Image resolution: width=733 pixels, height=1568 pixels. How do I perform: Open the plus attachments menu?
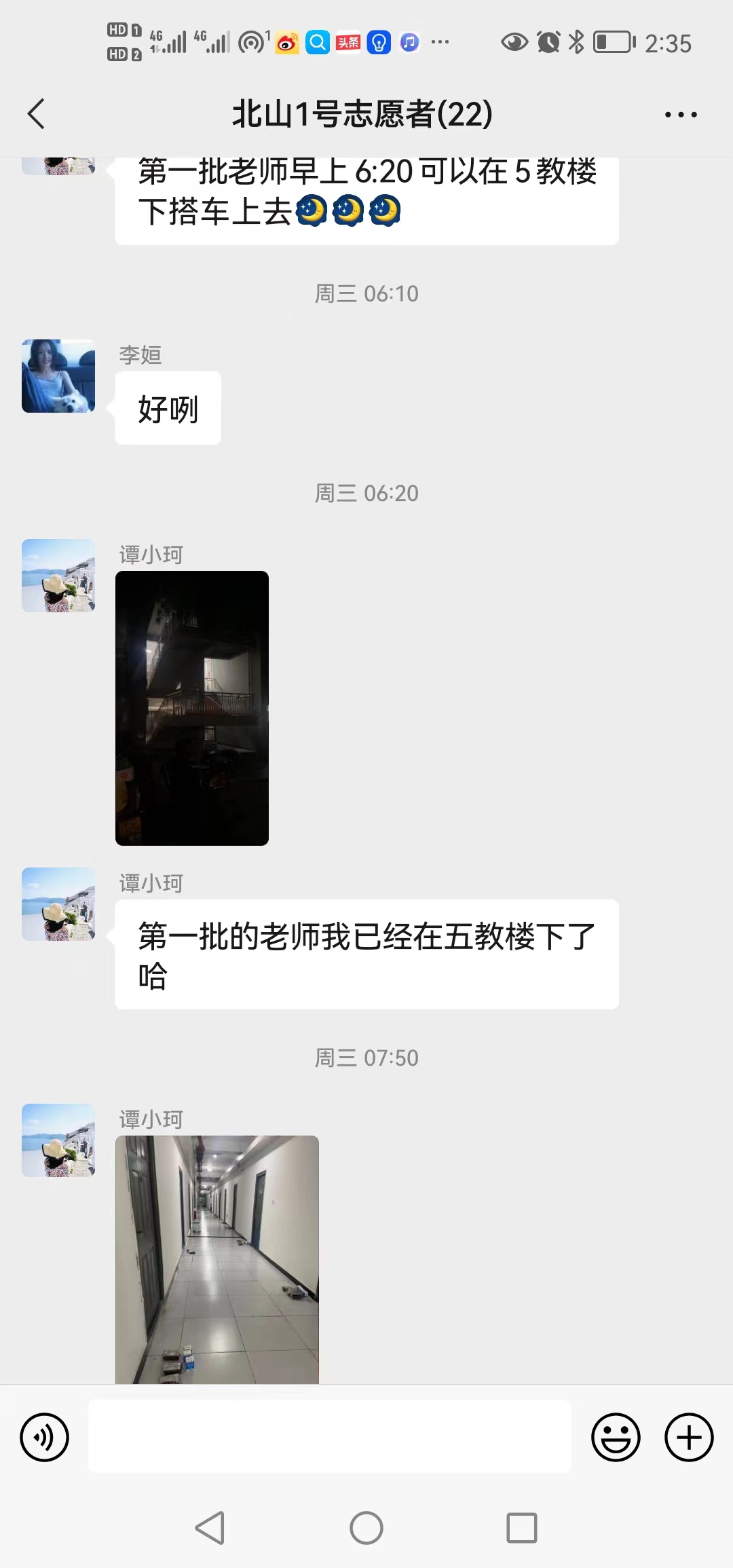pos(689,1437)
